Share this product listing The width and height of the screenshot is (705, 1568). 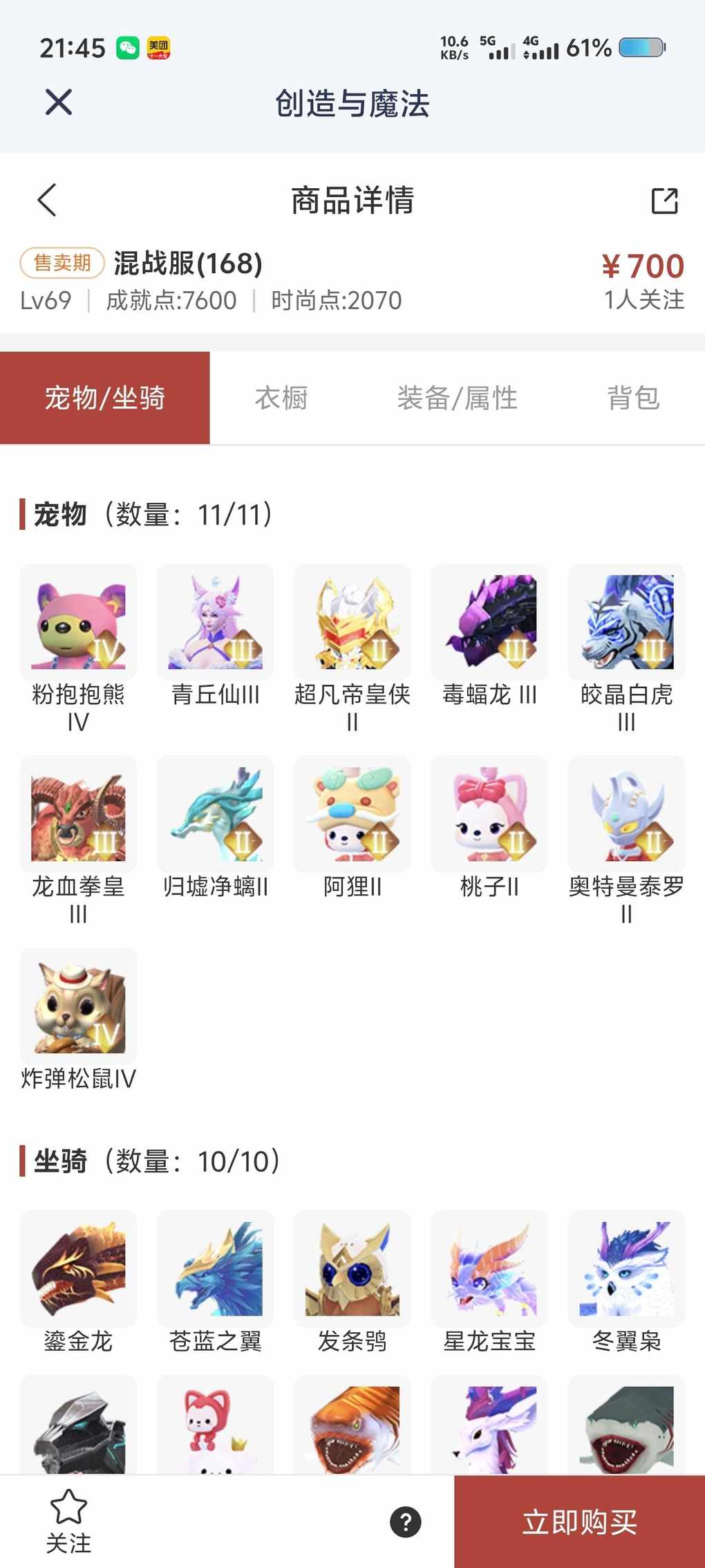tap(664, 201)
